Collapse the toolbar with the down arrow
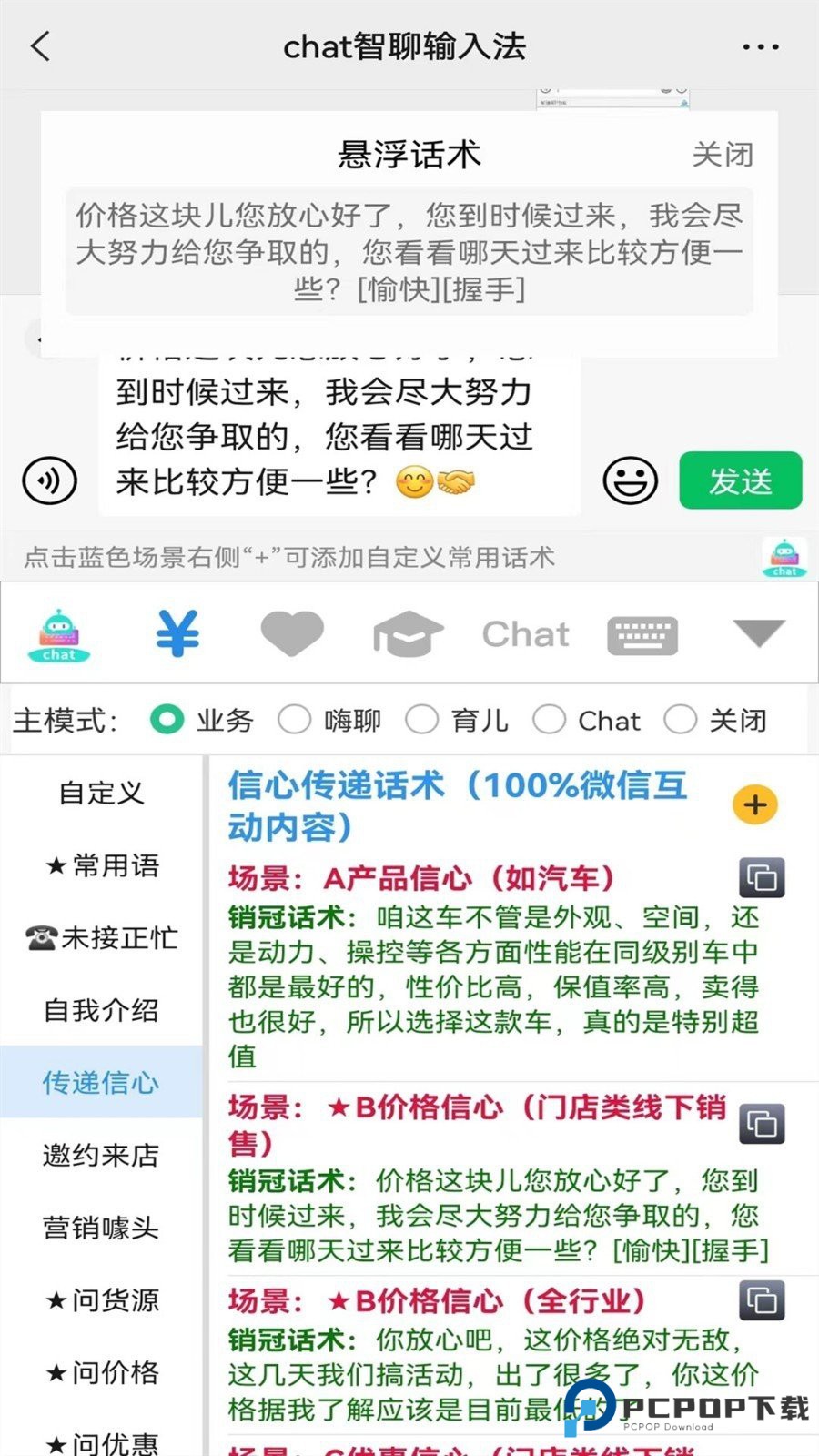The height and width of the screenshot is (1456, 819). point(760,634)
